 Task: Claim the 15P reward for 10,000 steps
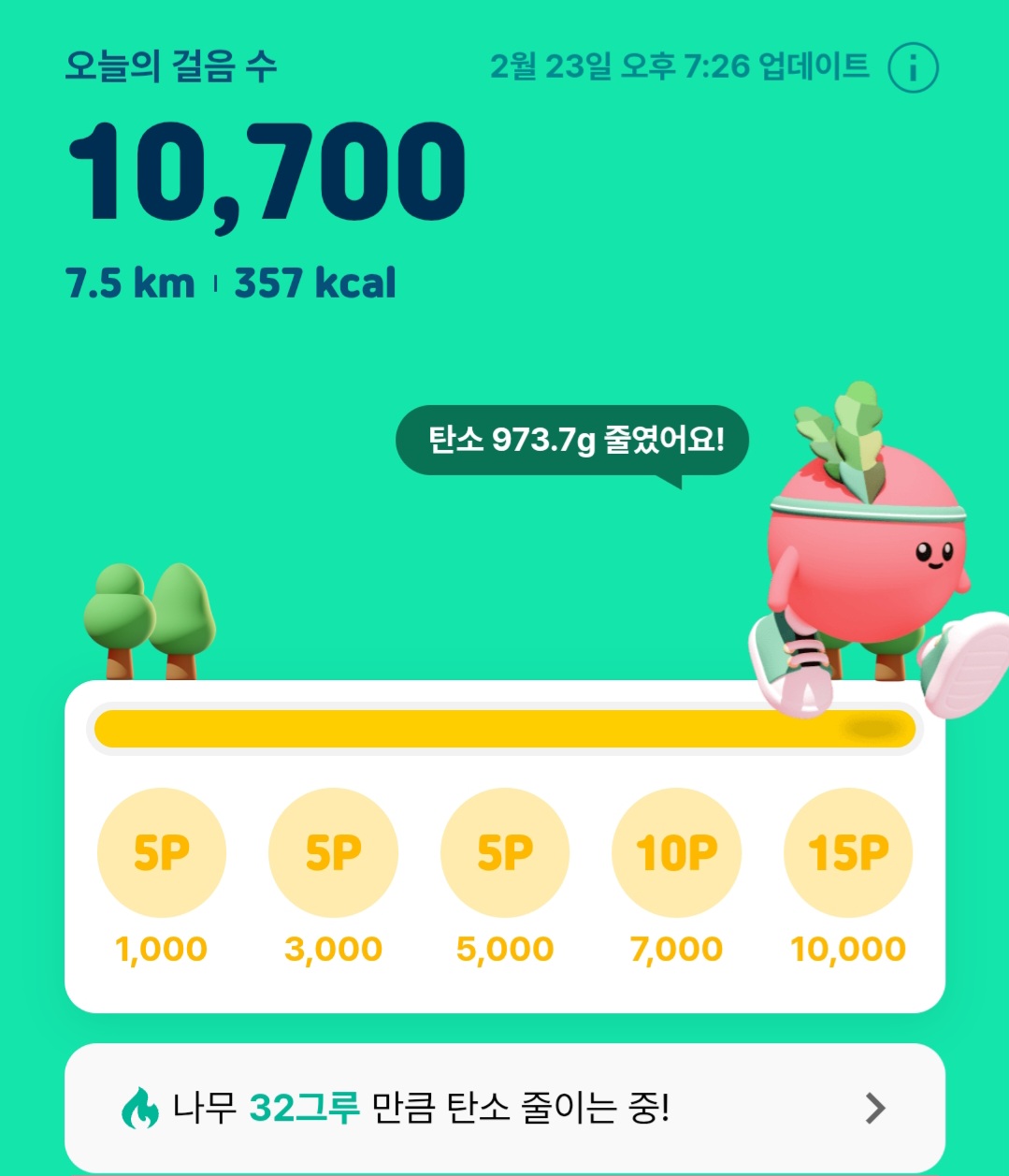point(848,852)
